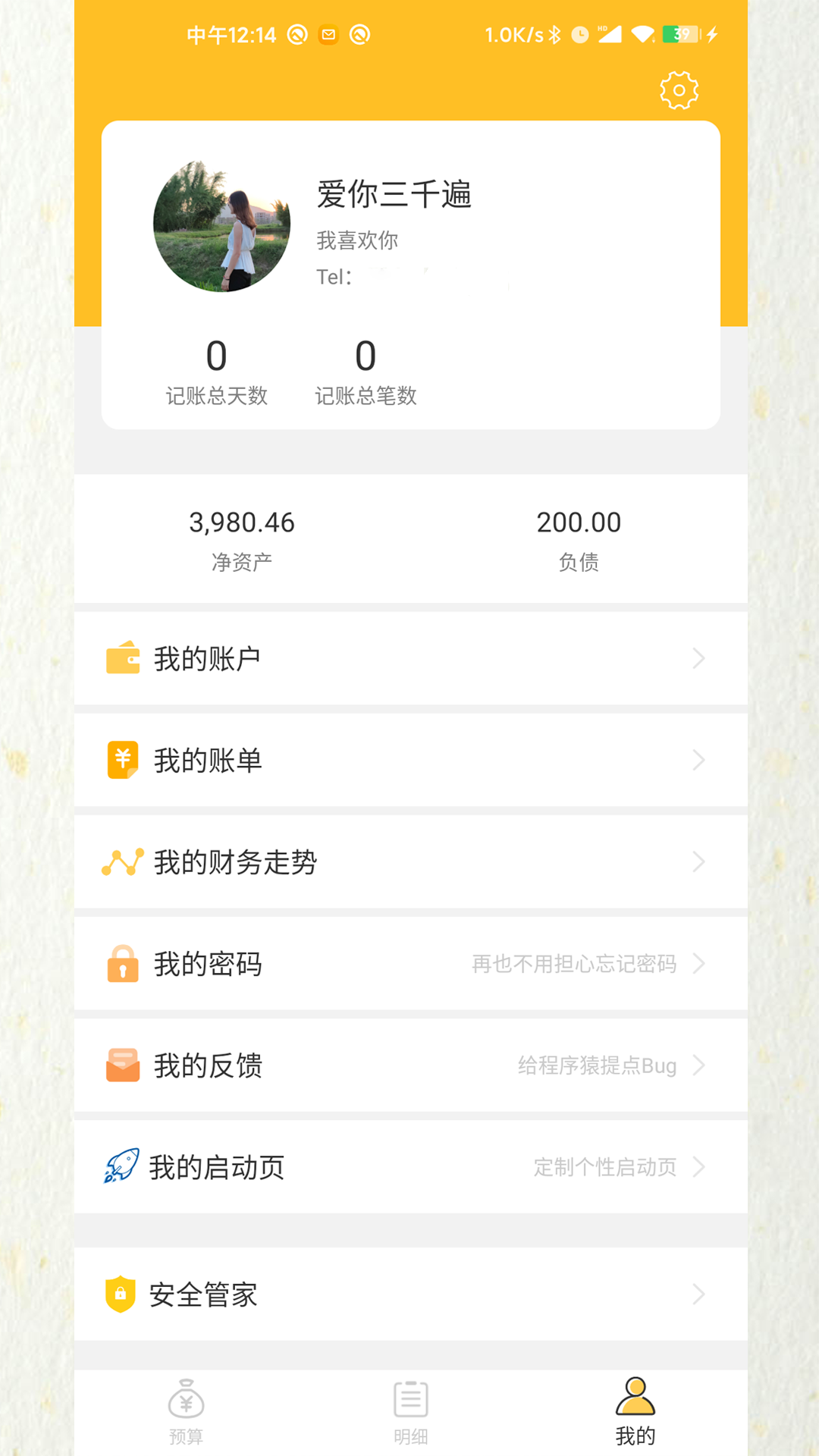Expand 安全管家 with its chevron
819x1456 pixels.
(x=699, y=1294)
